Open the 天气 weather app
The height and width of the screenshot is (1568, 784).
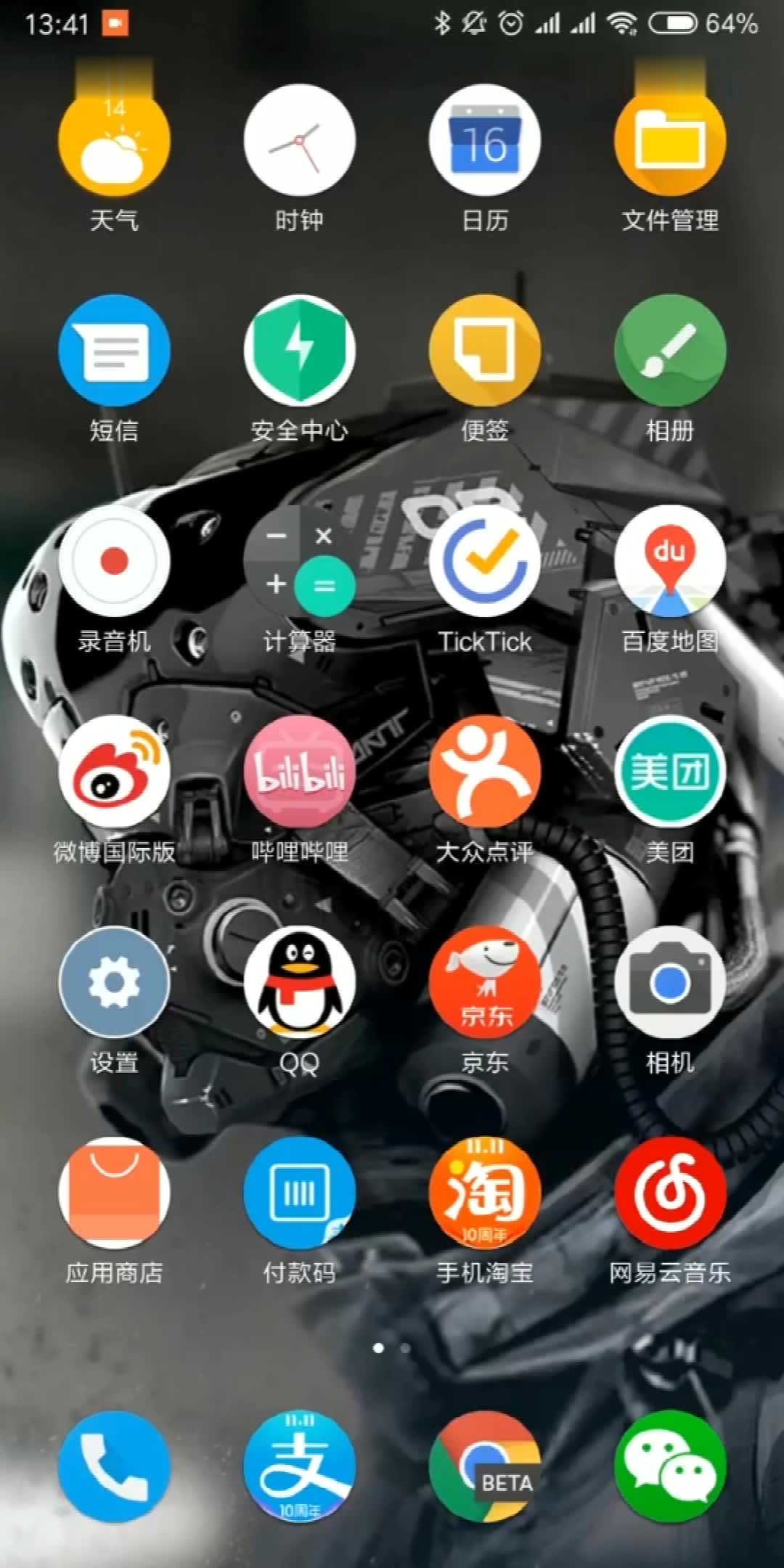coord(114,142)
